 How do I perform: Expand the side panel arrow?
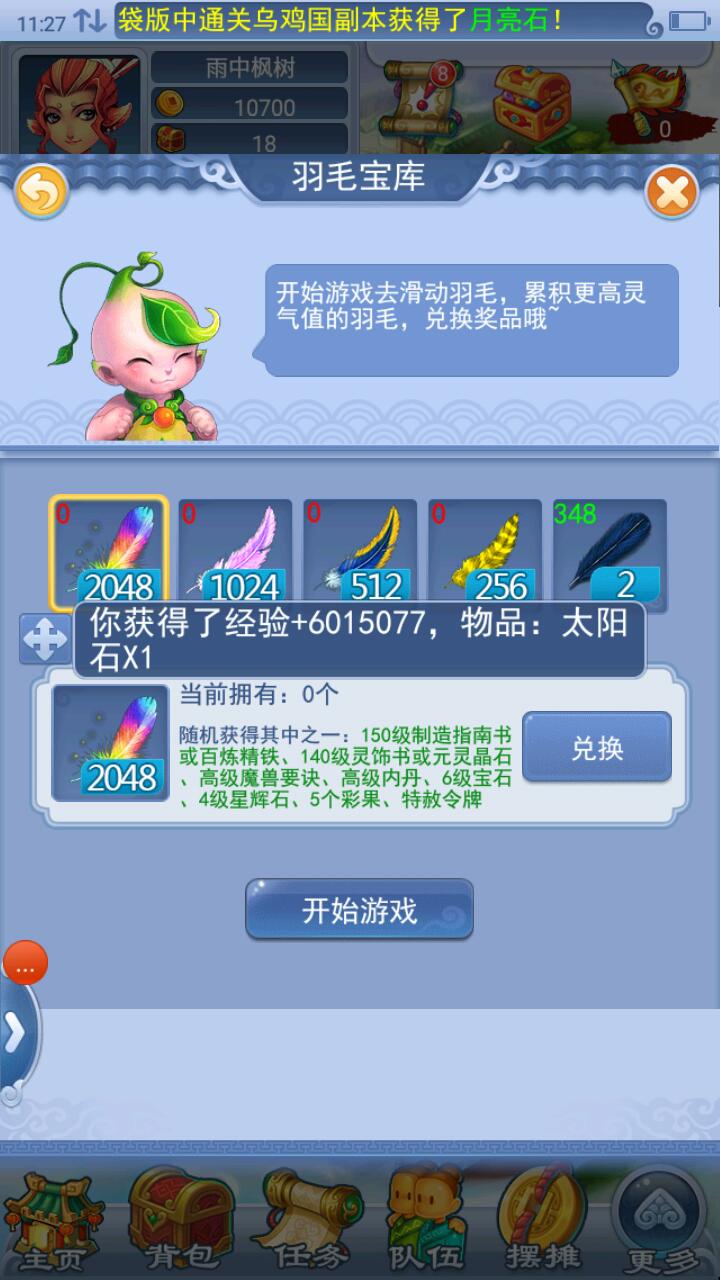coord(16,1035)
